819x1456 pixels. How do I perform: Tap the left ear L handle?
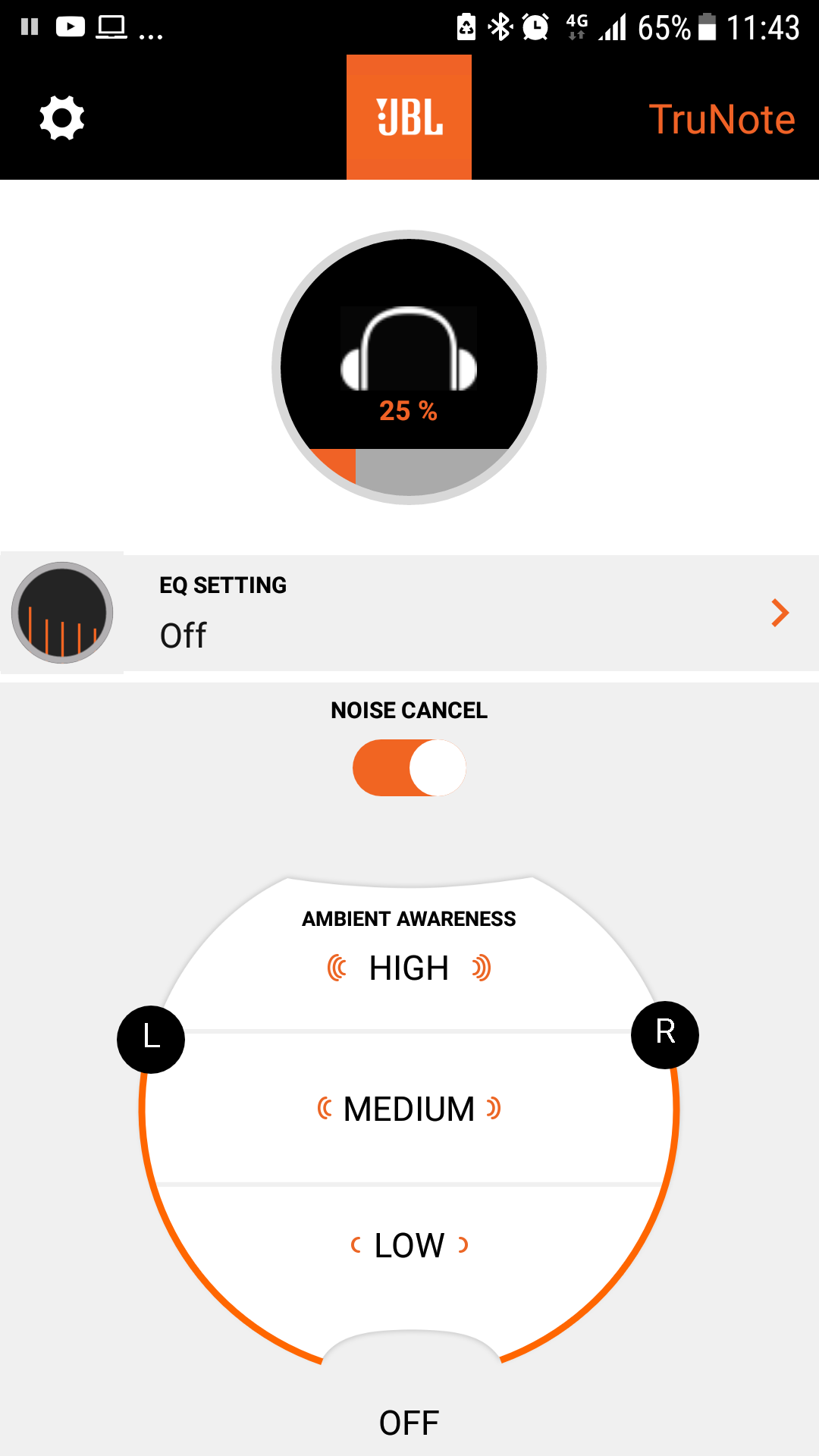pos(151,1039)
